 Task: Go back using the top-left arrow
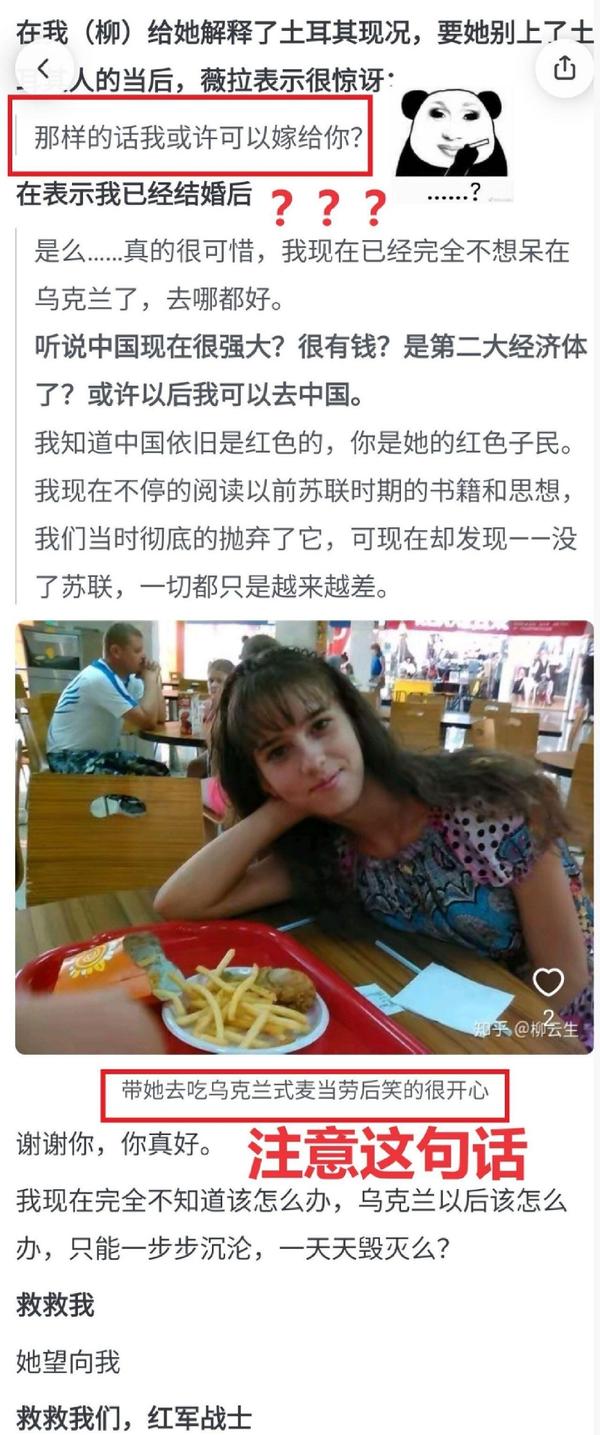point(42,68)
